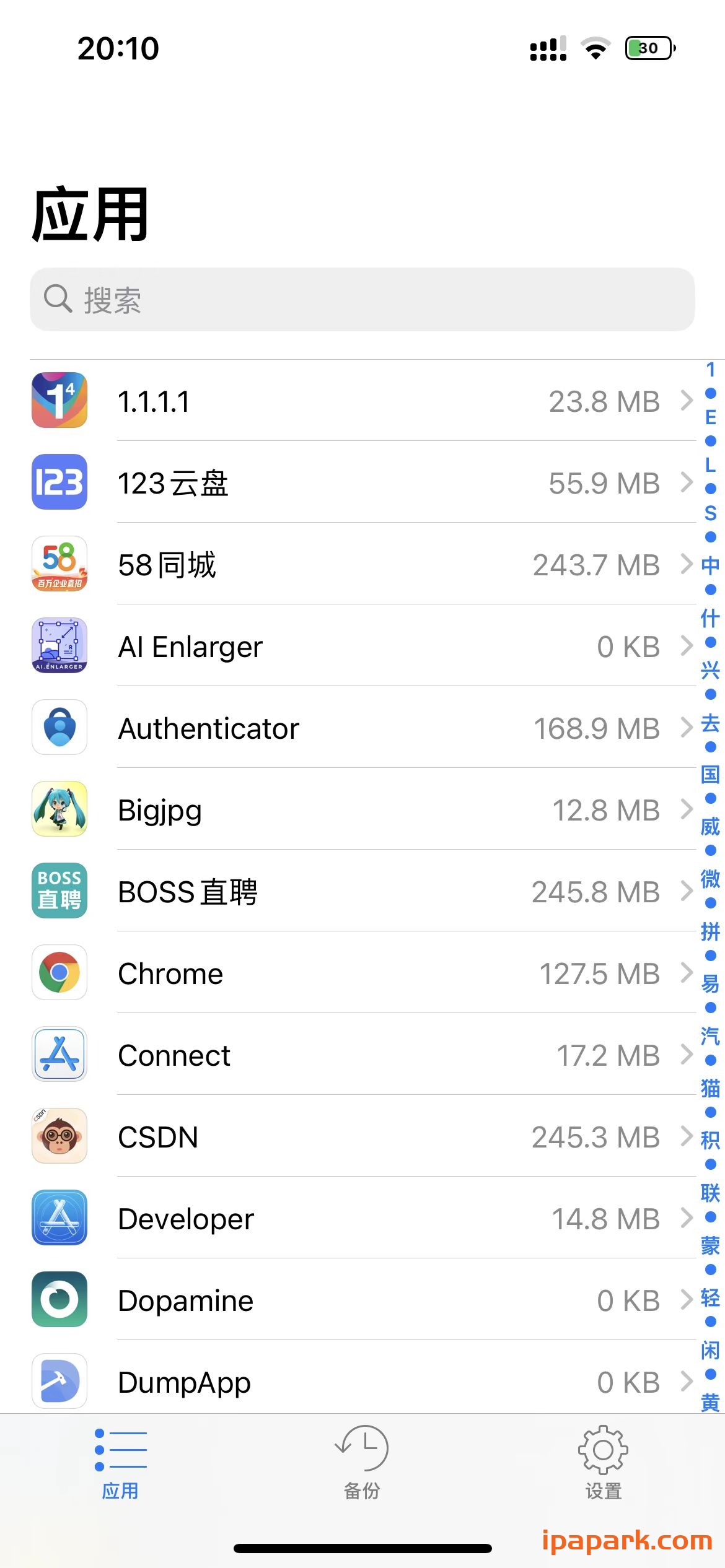725x1568 pixels.
Task: Expand details for the Connect app row
Action: [688, 1055]
